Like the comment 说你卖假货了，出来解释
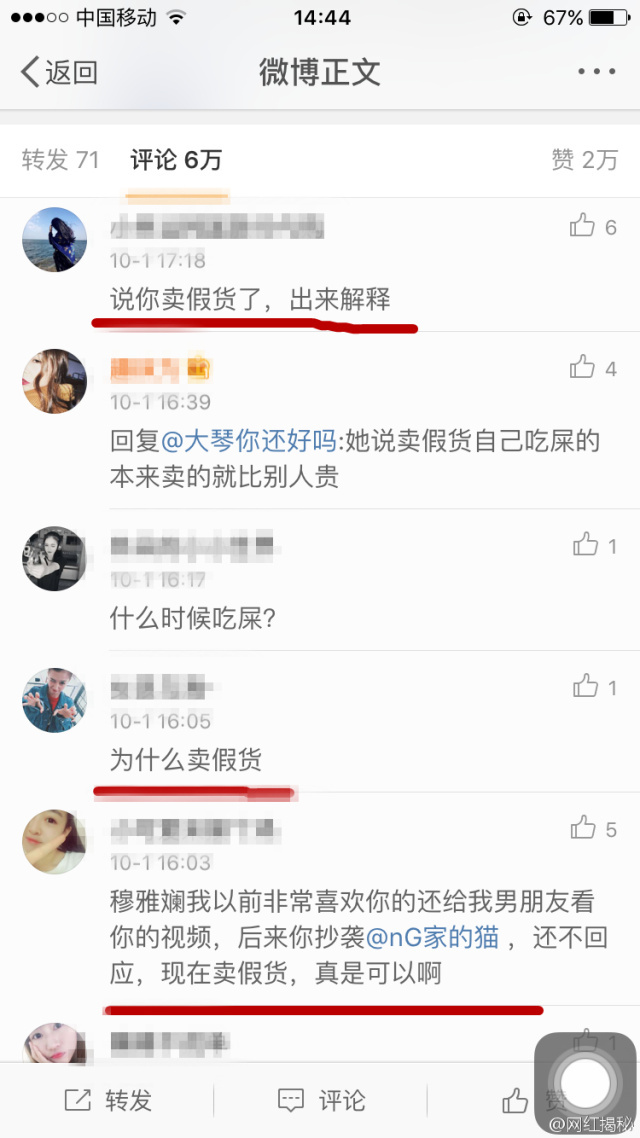The height and width of the screenshot is (1138, 640). click(x=583, y=227)
